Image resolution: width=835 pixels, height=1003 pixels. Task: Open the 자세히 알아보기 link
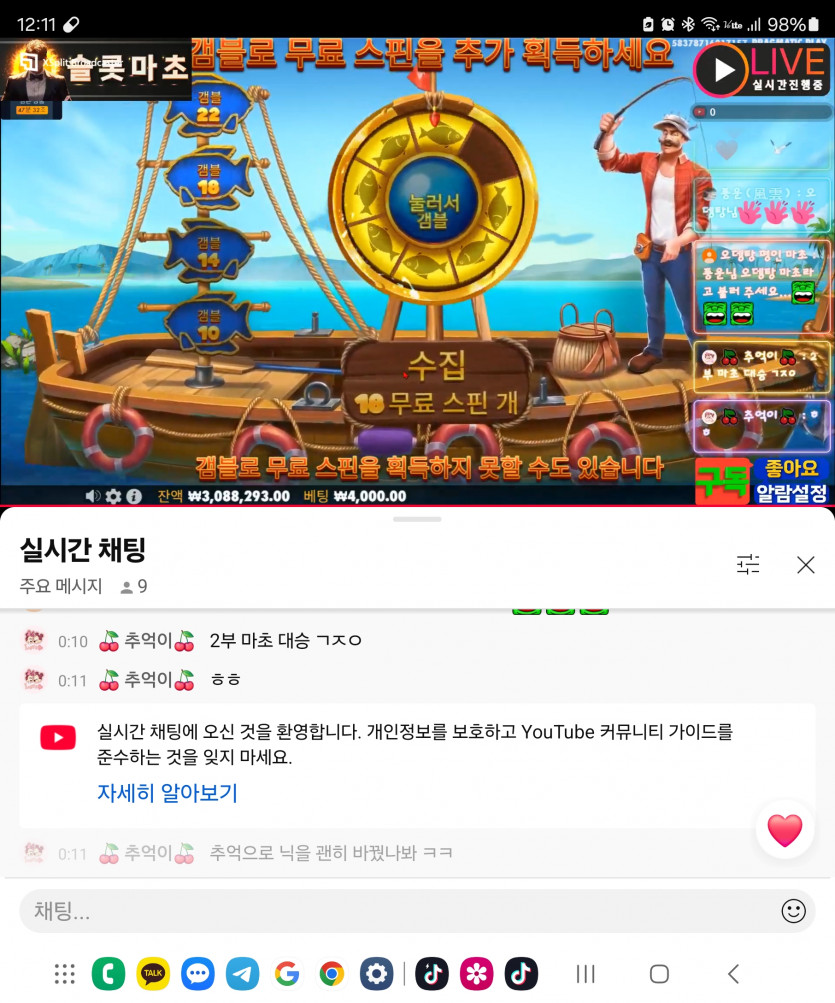point(167,793)
